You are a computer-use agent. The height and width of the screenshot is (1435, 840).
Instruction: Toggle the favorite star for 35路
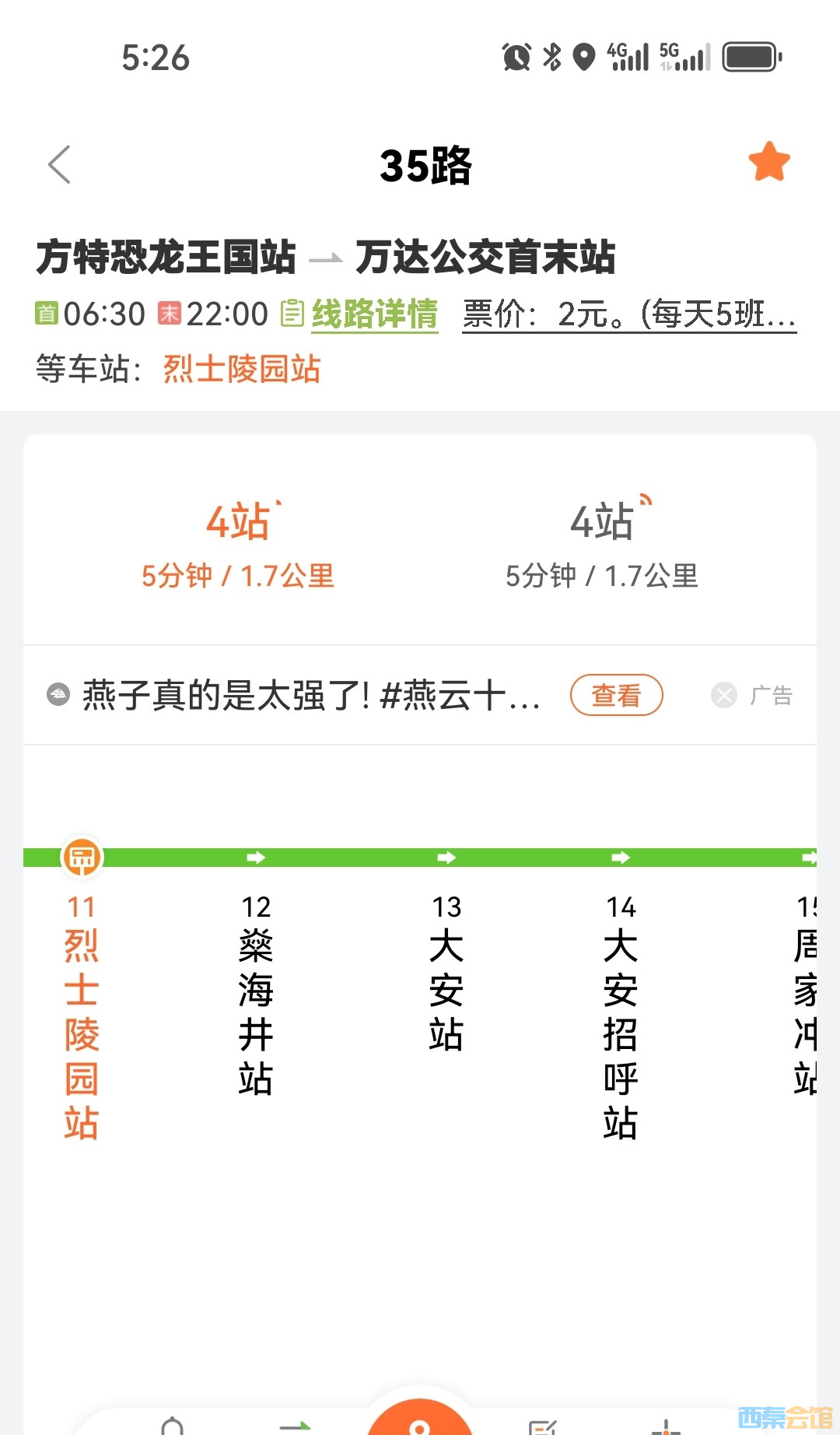pyautogui.click(x=769, y=162)
